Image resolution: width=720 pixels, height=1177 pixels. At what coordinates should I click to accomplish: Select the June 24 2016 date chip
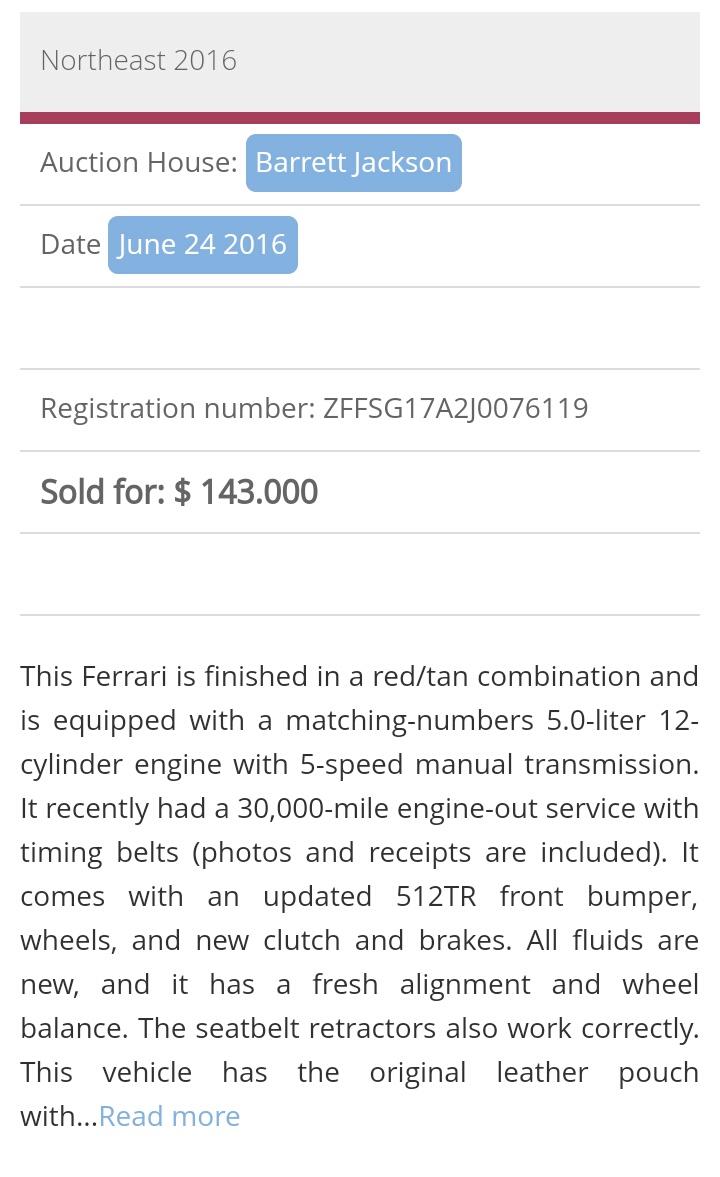(x=202, y=245)
